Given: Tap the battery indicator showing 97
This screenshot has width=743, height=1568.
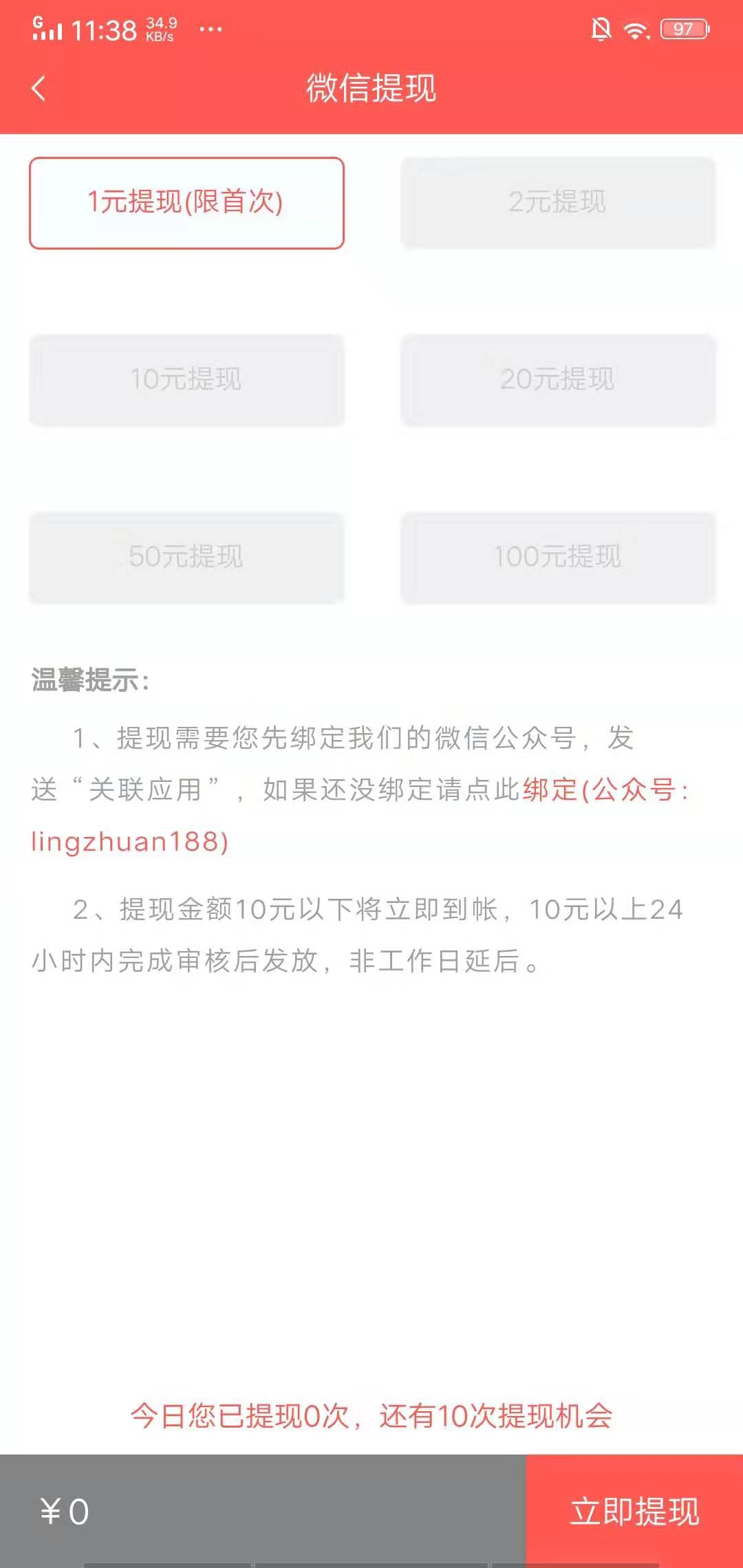Looking at the screenshot, I should (685, 29).
